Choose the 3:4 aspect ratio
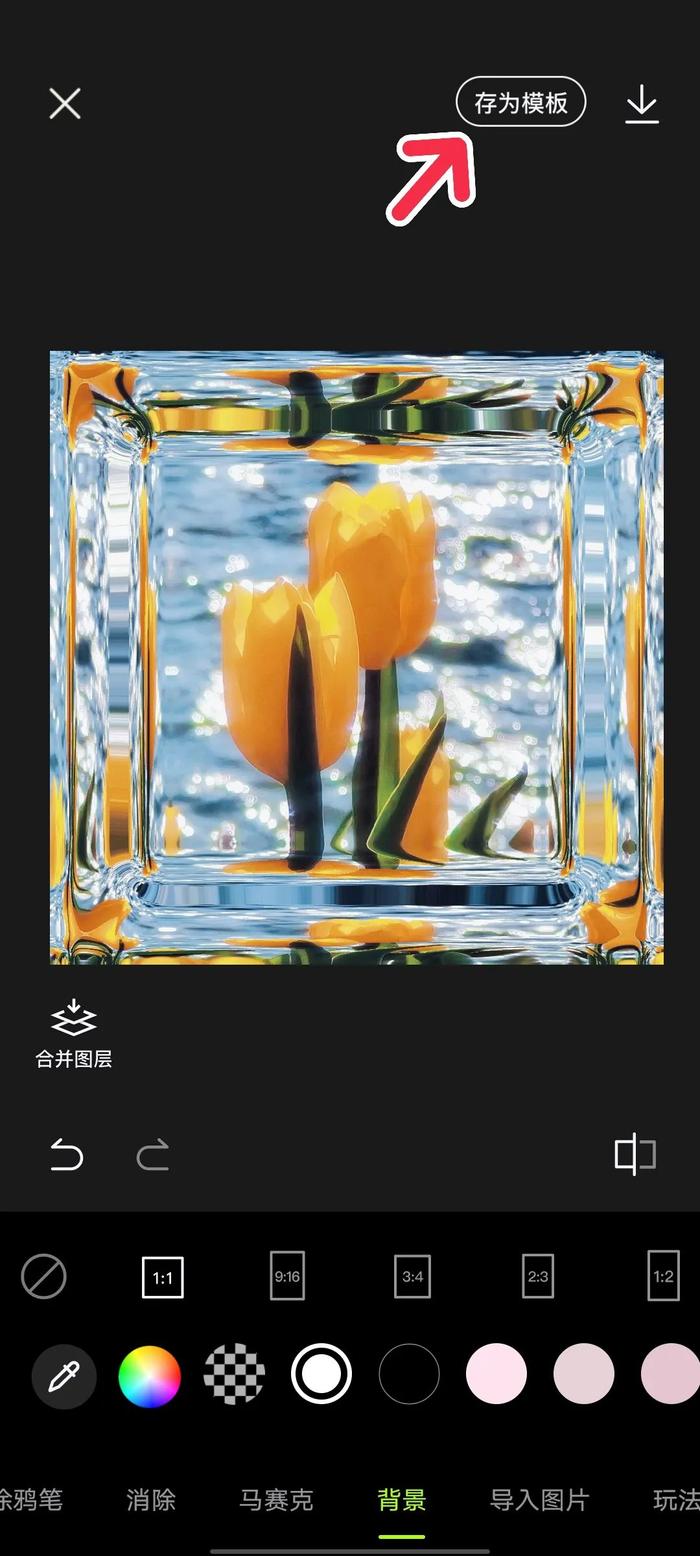Image resolution: width=700 pixels, height=1556 pixels. pyautogui.click(x=412, y=1276)
